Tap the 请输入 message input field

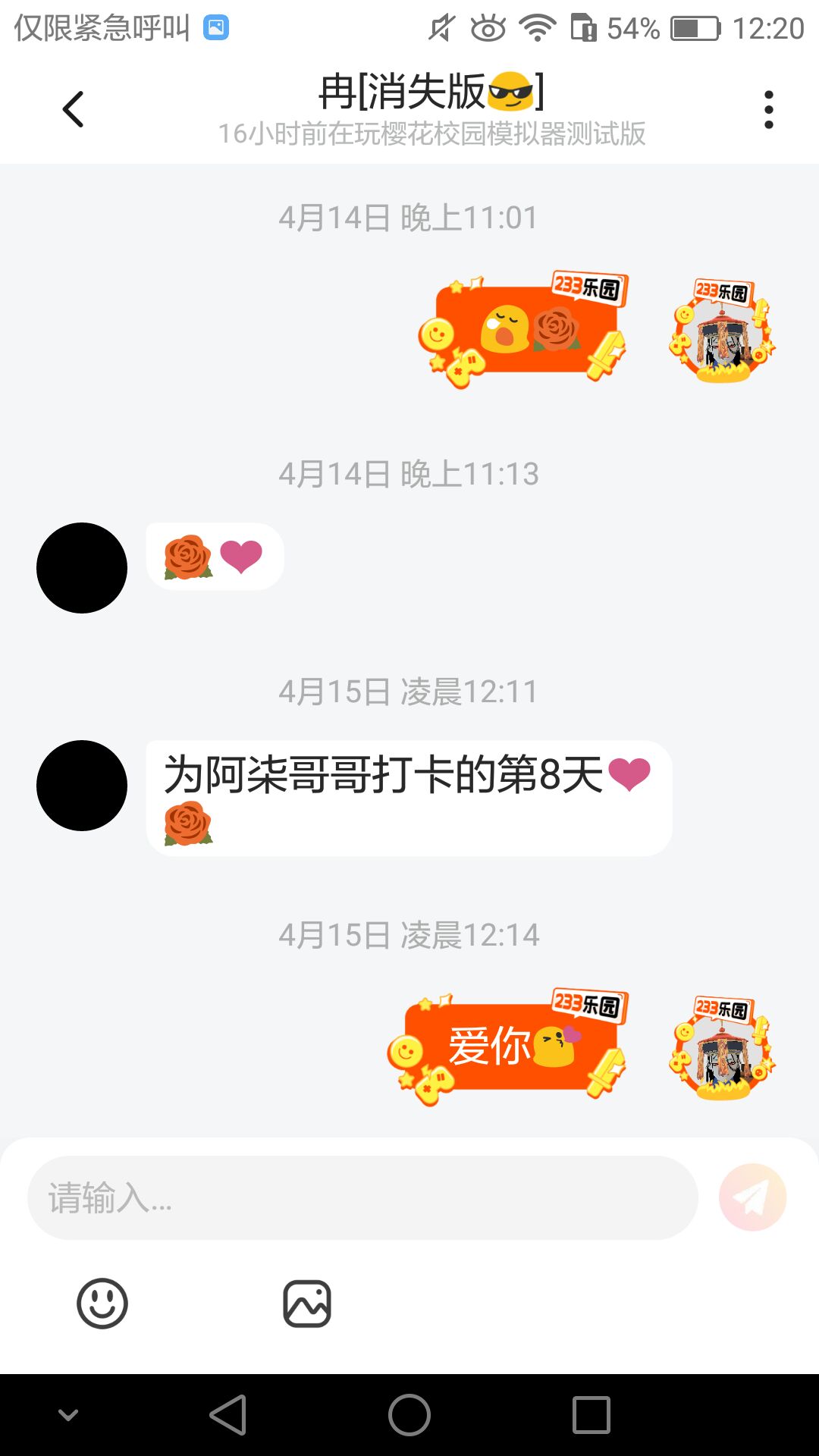point(362,1198)
